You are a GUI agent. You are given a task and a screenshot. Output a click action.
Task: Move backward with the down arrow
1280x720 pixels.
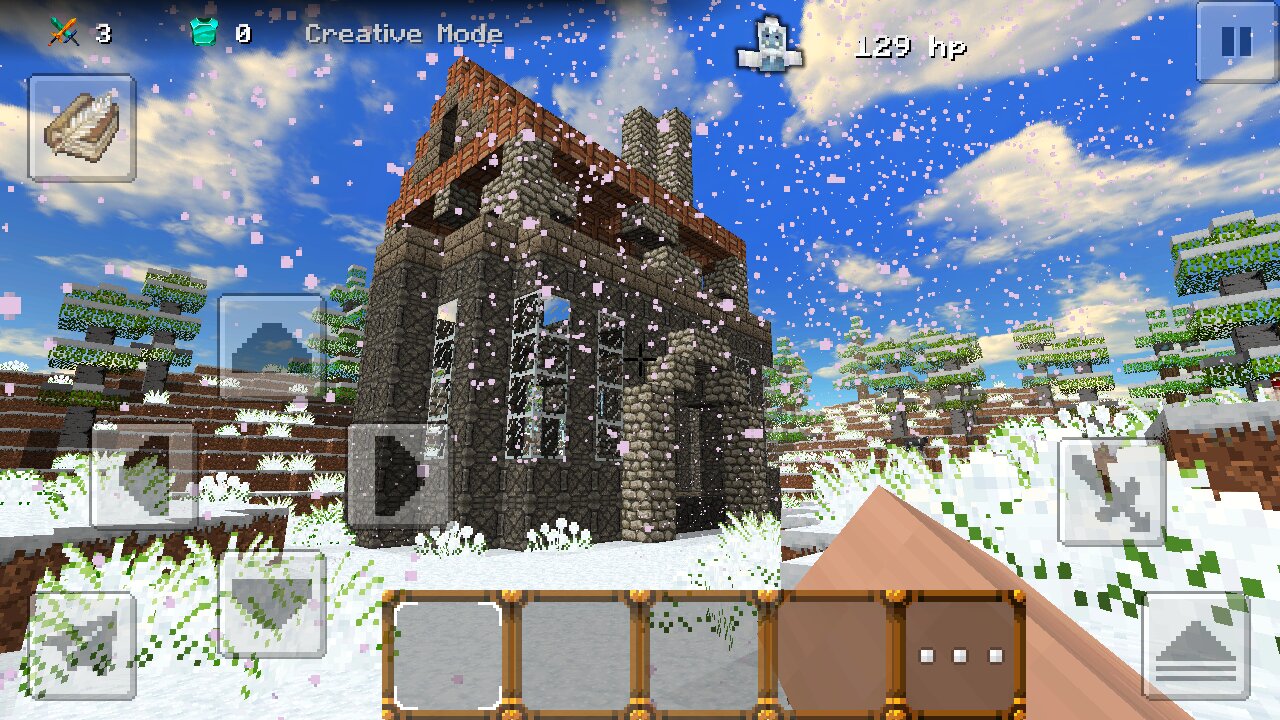(x=272, y=603)
